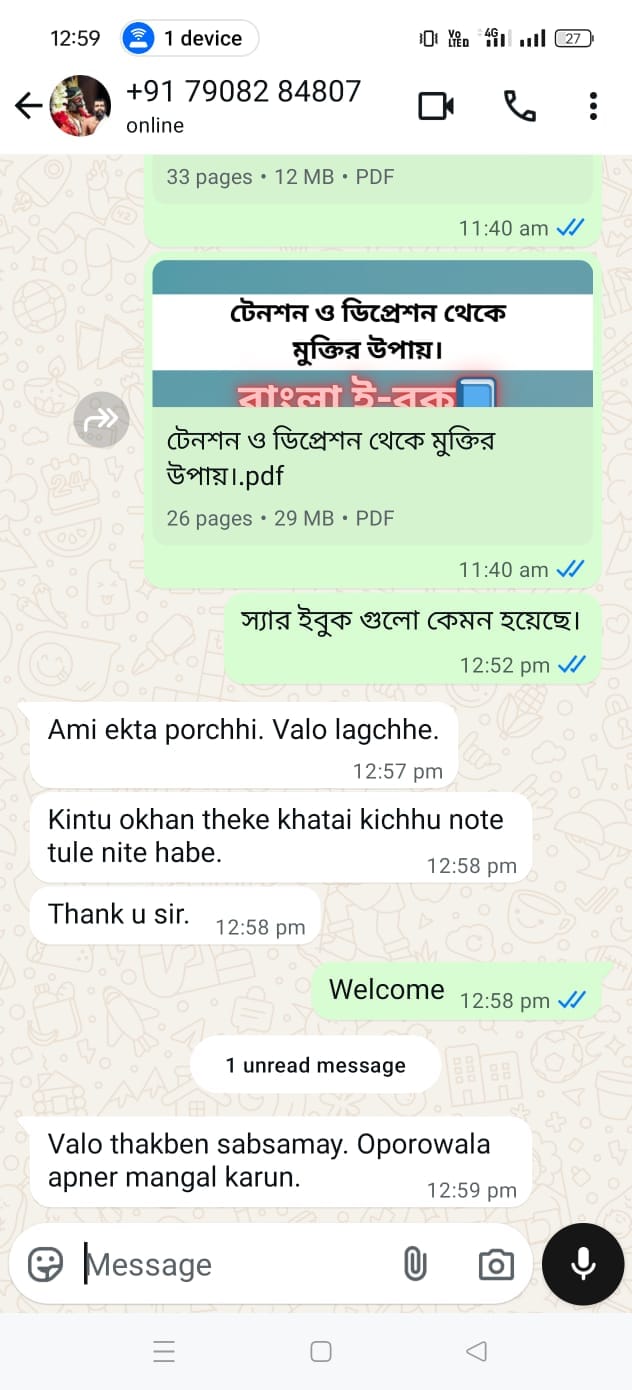This screenshot has height=1390, width=632.
Task: Tap the system home button
Action: (321, 1352)
